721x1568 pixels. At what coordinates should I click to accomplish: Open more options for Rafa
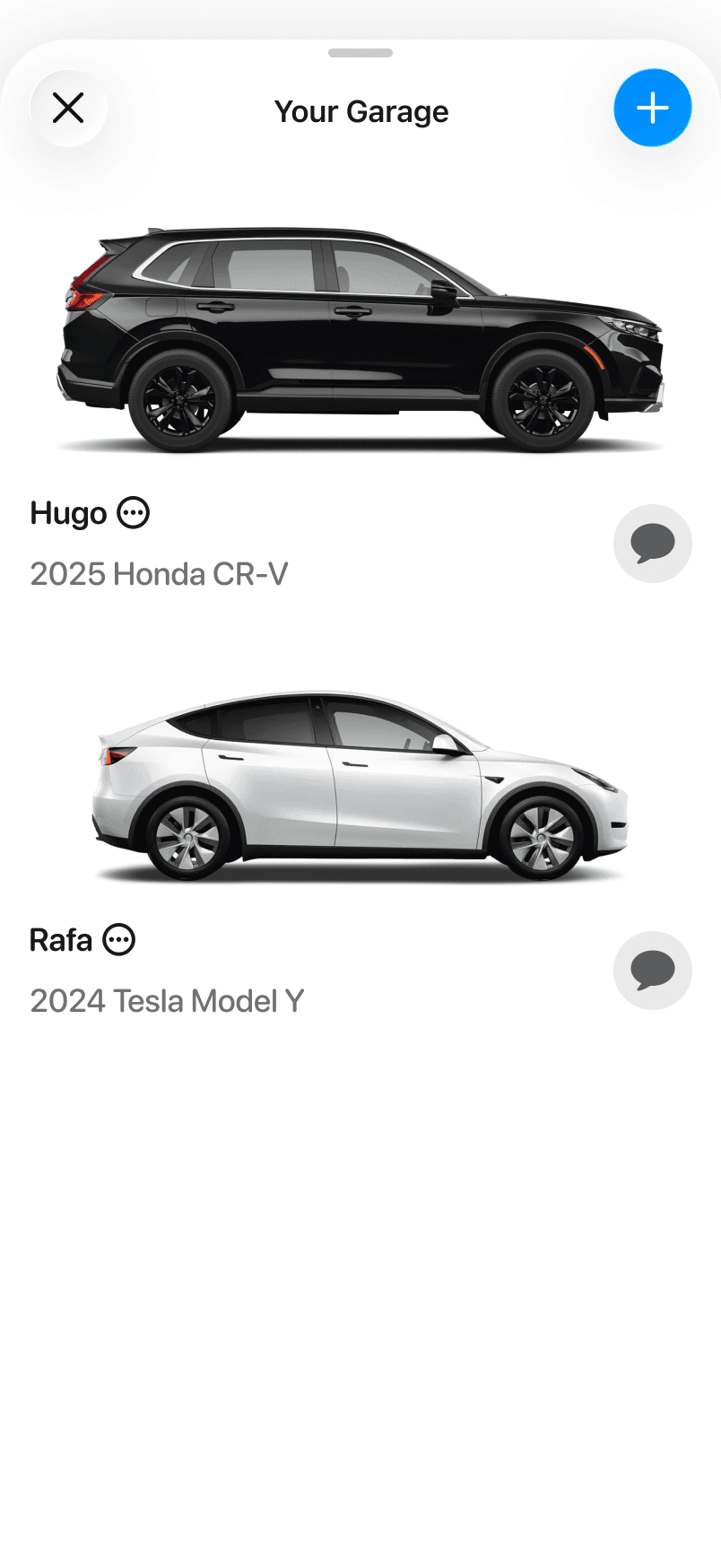pyautogui.click(x=119, y=940)
